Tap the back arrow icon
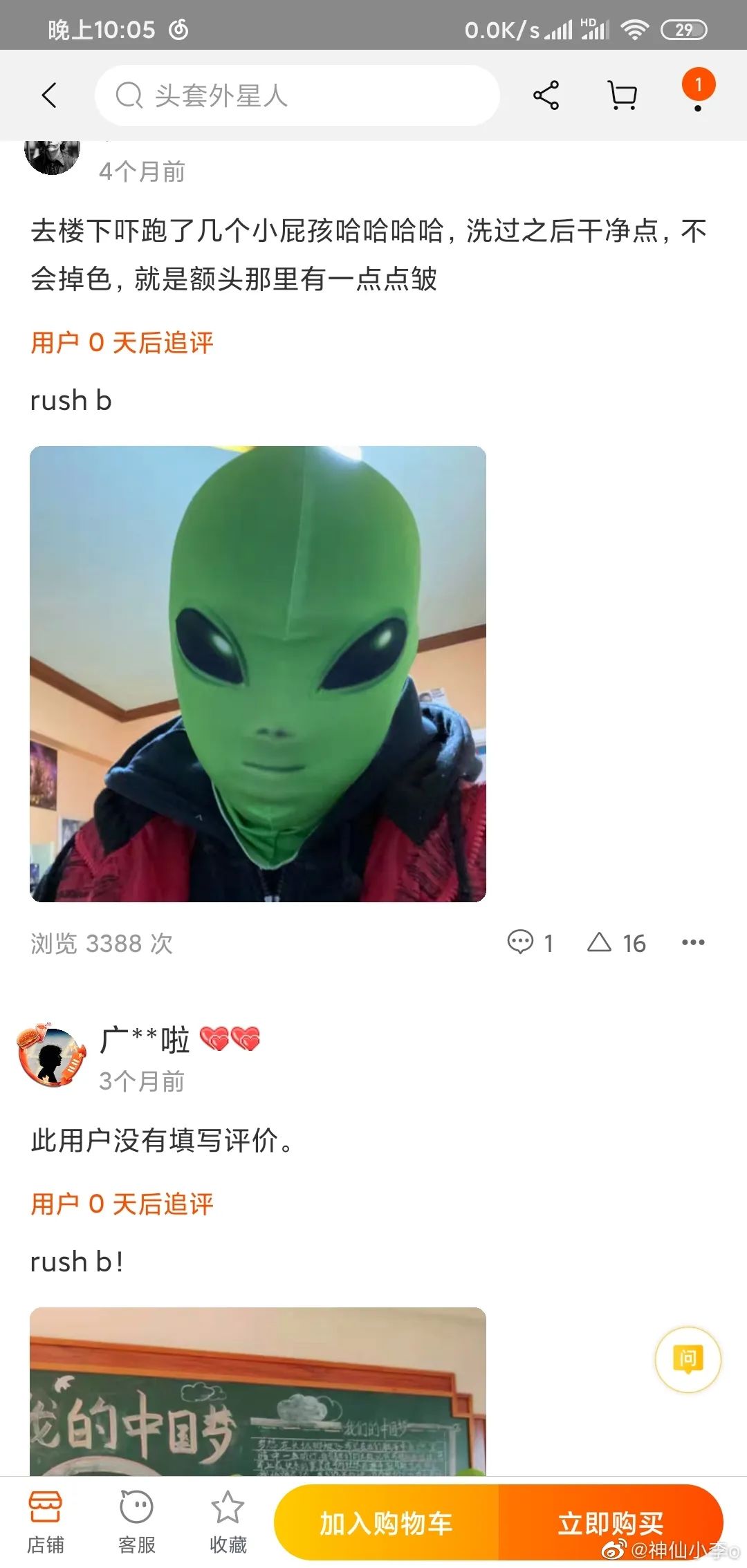 [49, 95]
